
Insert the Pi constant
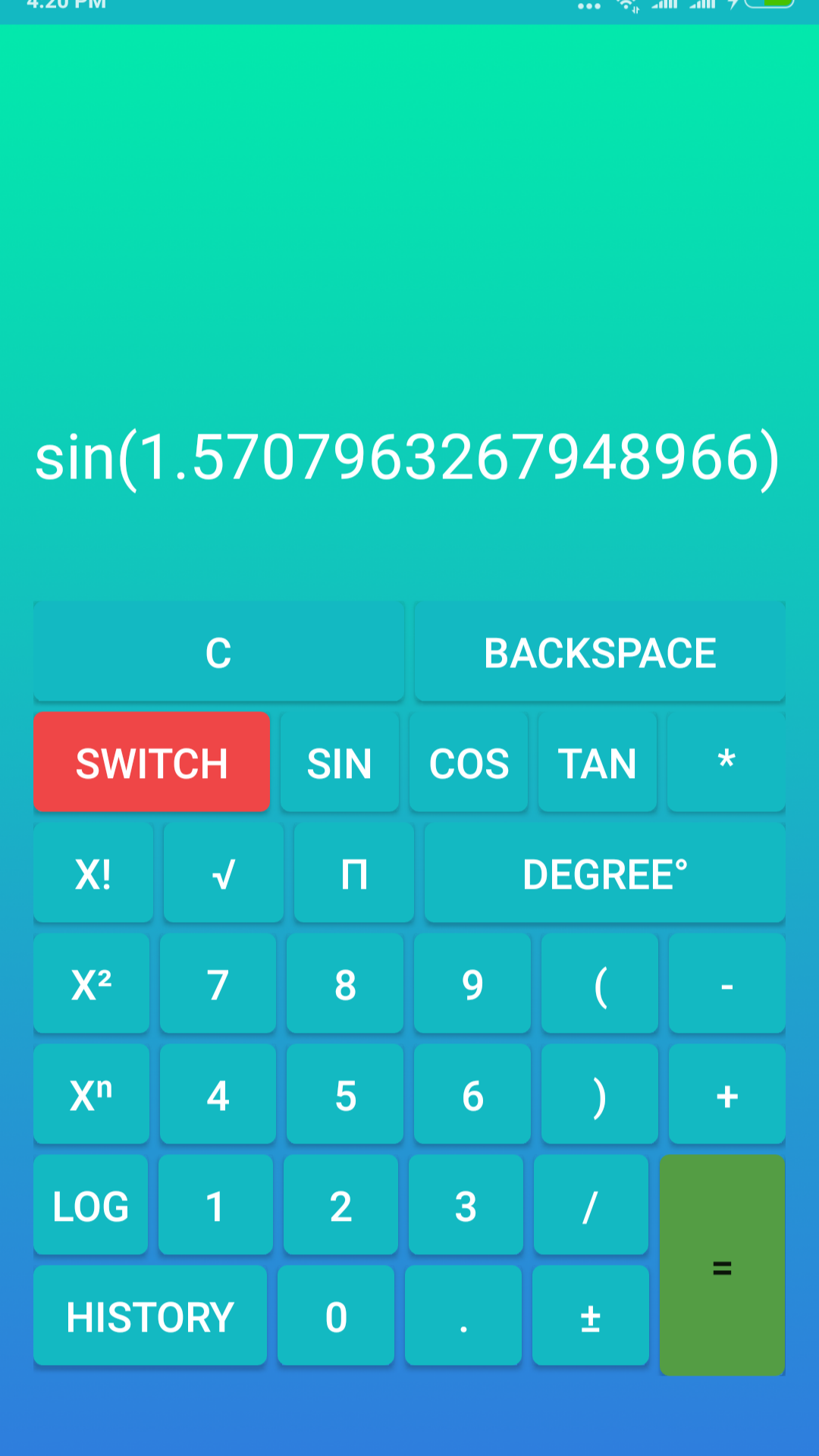click(353, 873)
